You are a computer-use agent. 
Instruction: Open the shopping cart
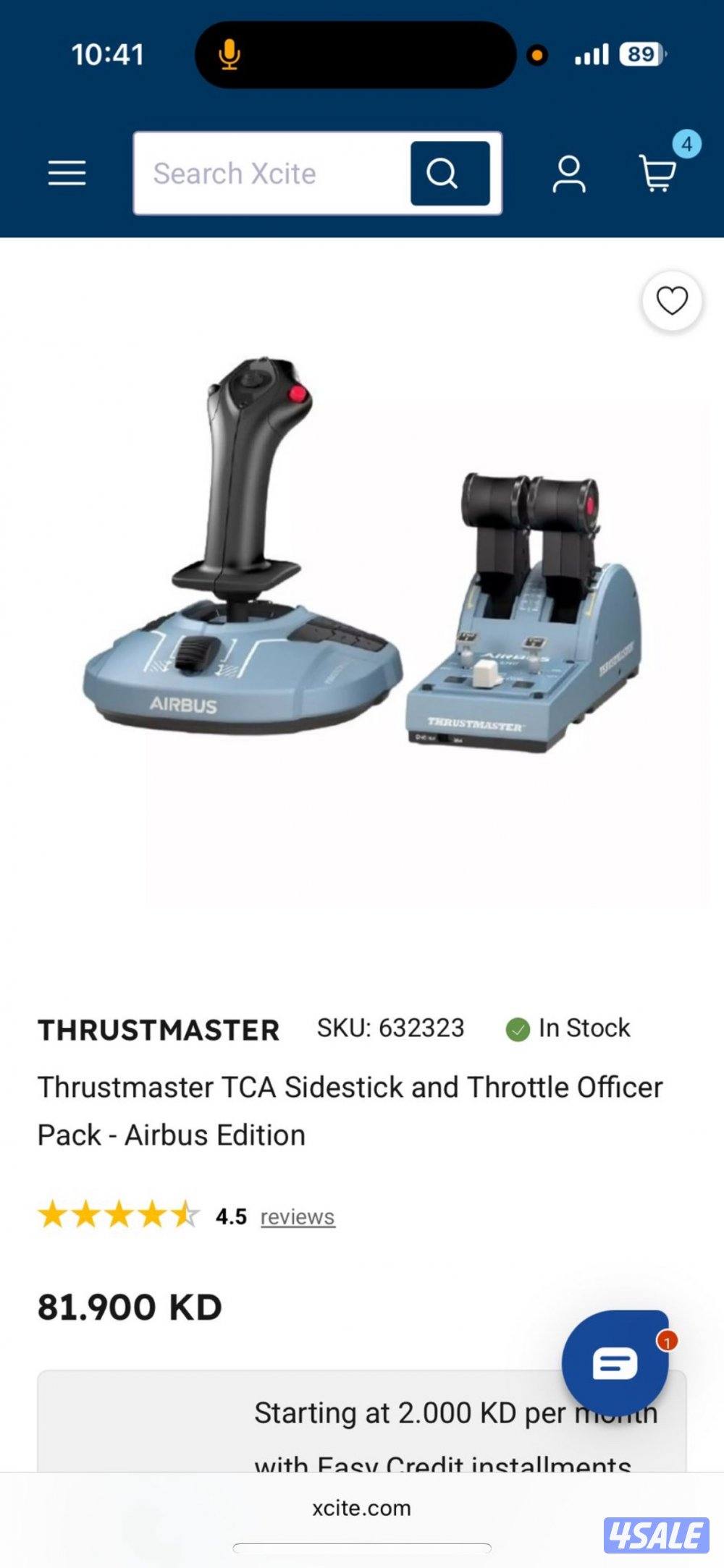pos(657,174)
